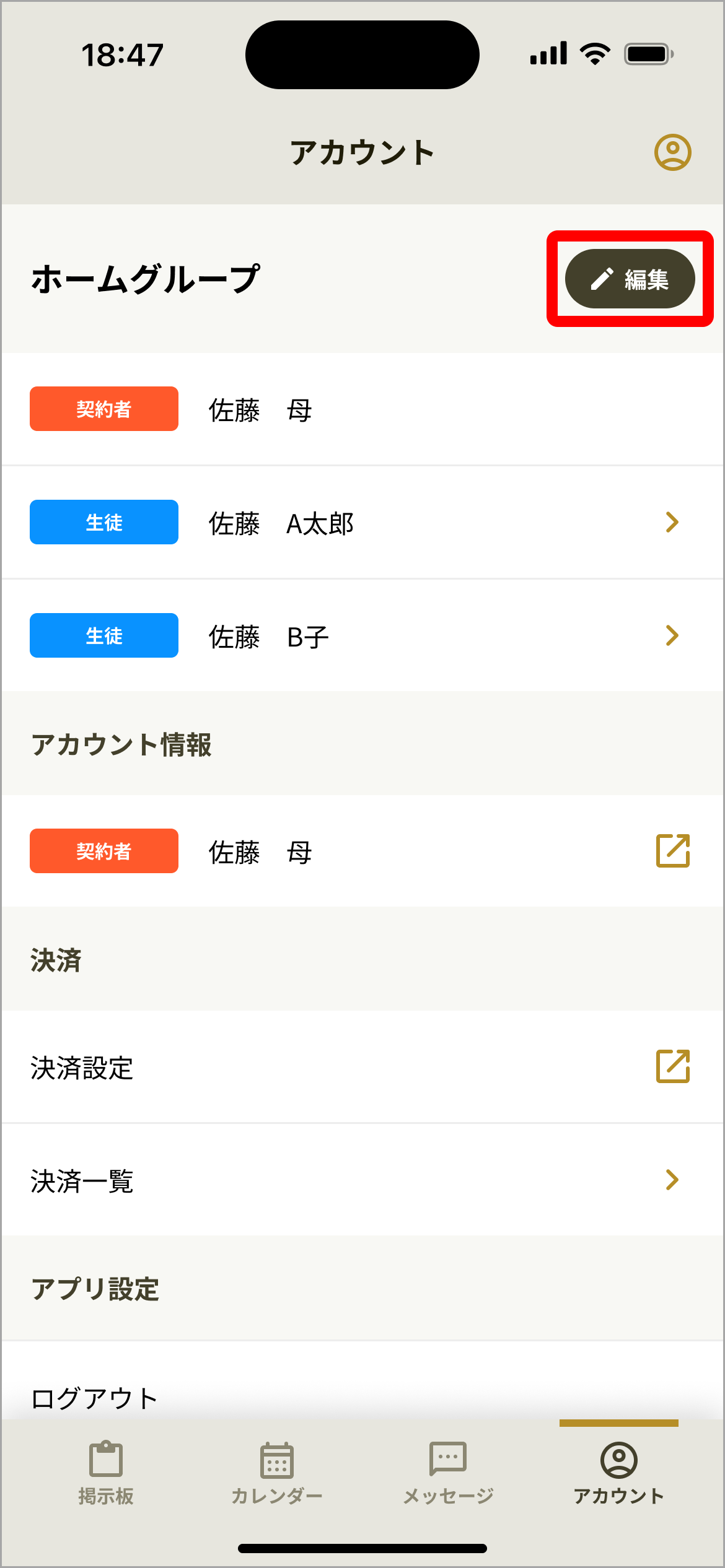The height and width of the screenshot is (1568, 725).
Task: Open payment settings via external-link icon beside 決済設定
Action: pyautogui.click(x=672, y=1066)
